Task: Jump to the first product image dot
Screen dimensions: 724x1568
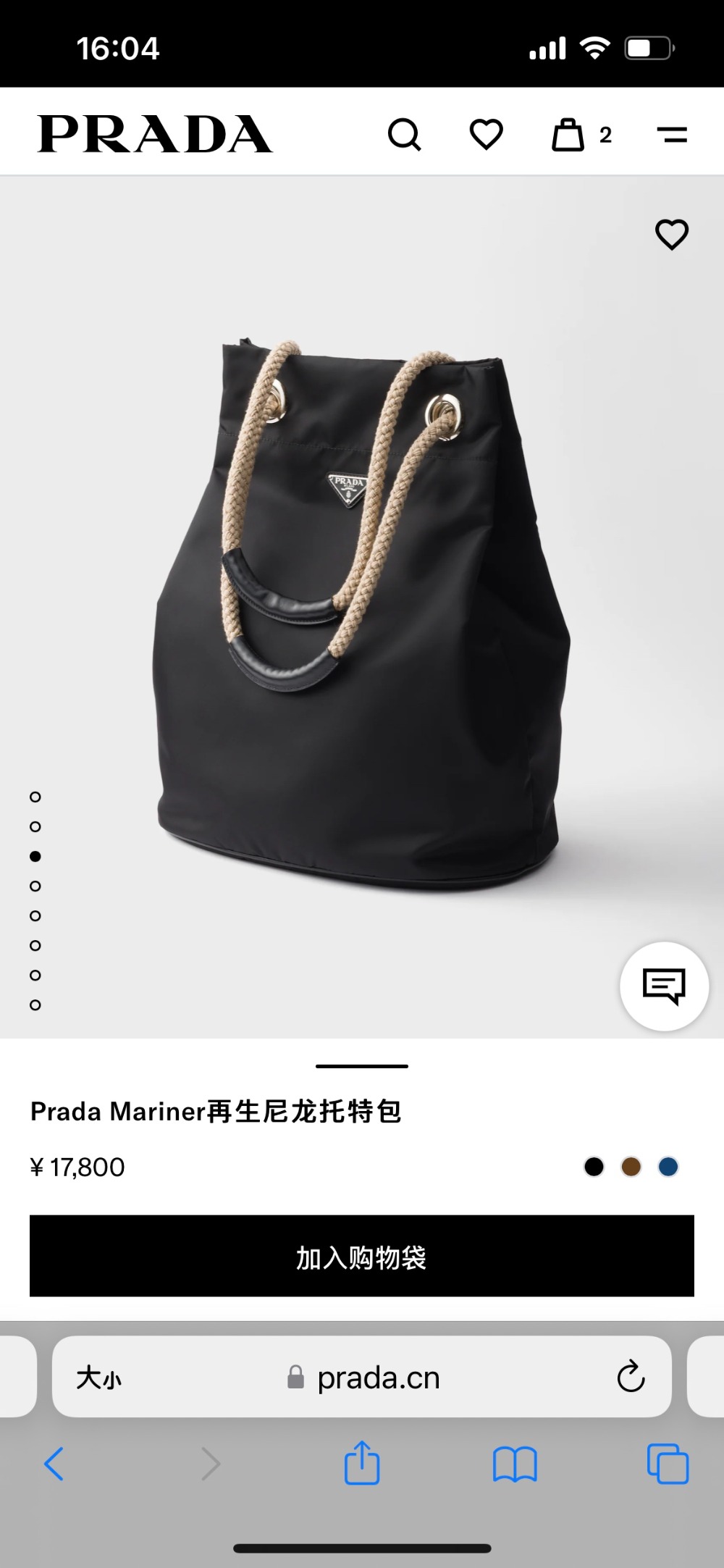Action: pos(35,797)
